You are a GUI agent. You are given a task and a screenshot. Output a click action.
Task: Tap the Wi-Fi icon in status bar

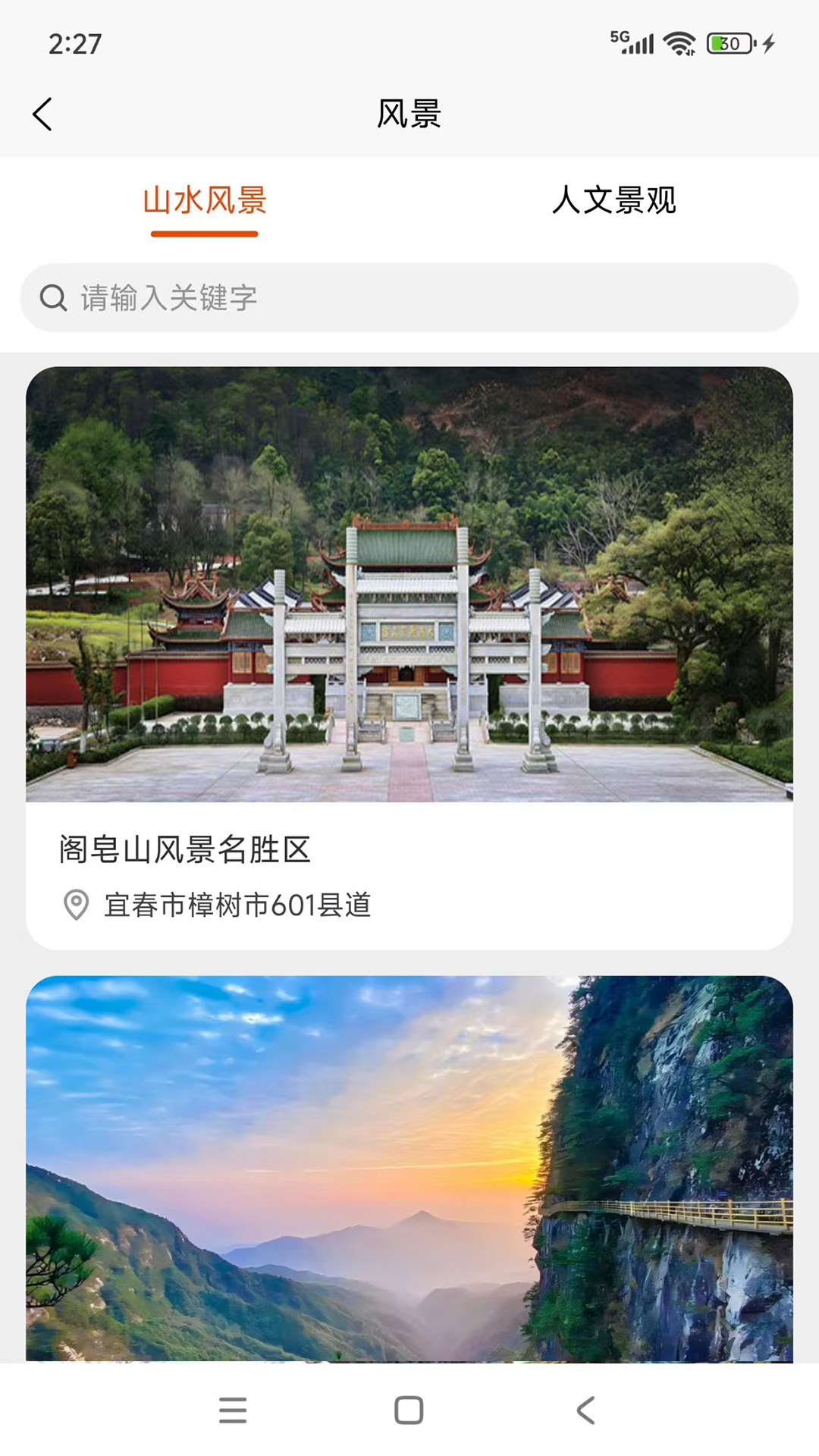click(x=679, y=42)
